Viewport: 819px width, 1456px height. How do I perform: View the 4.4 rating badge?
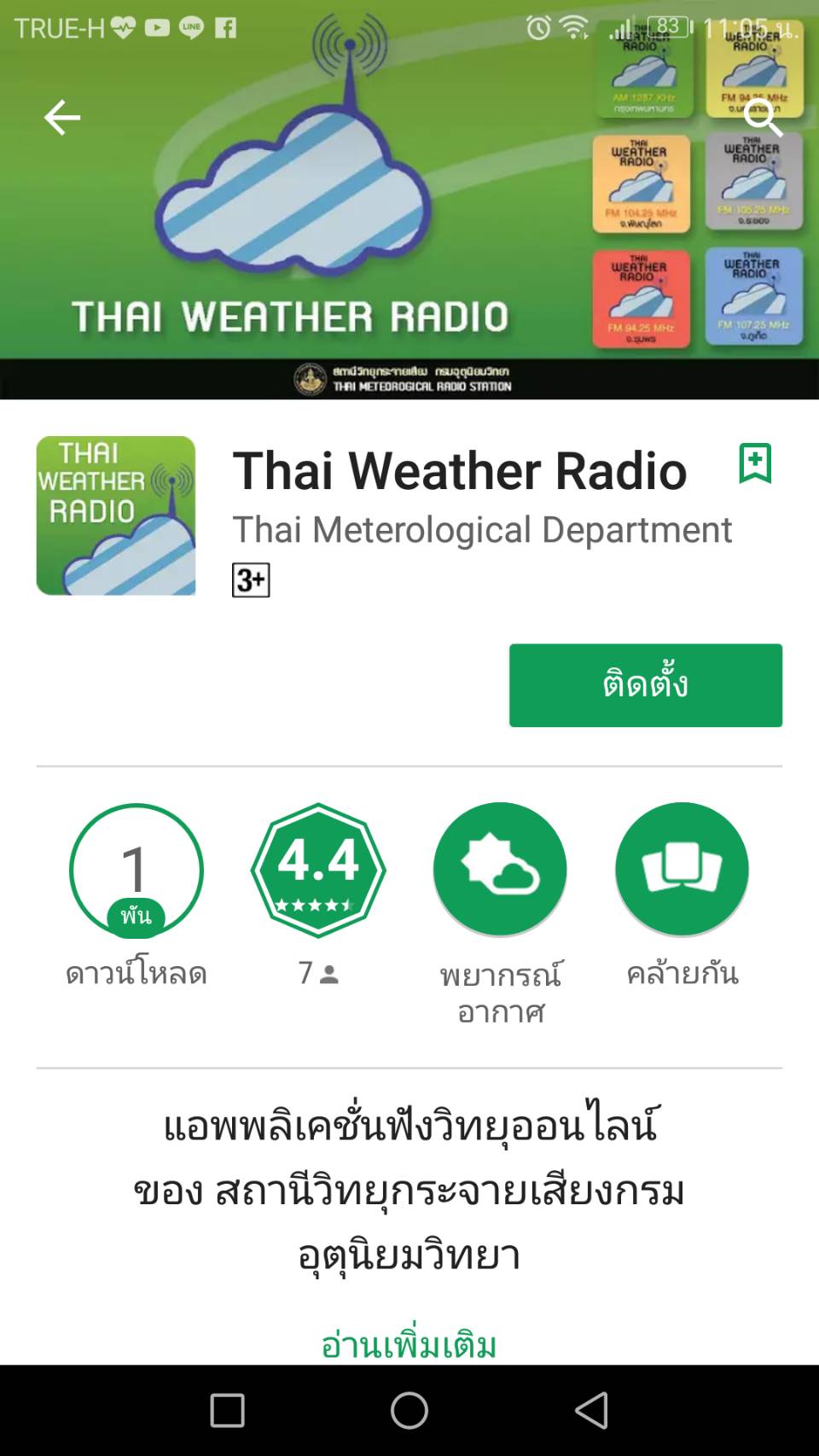(318, 871)
